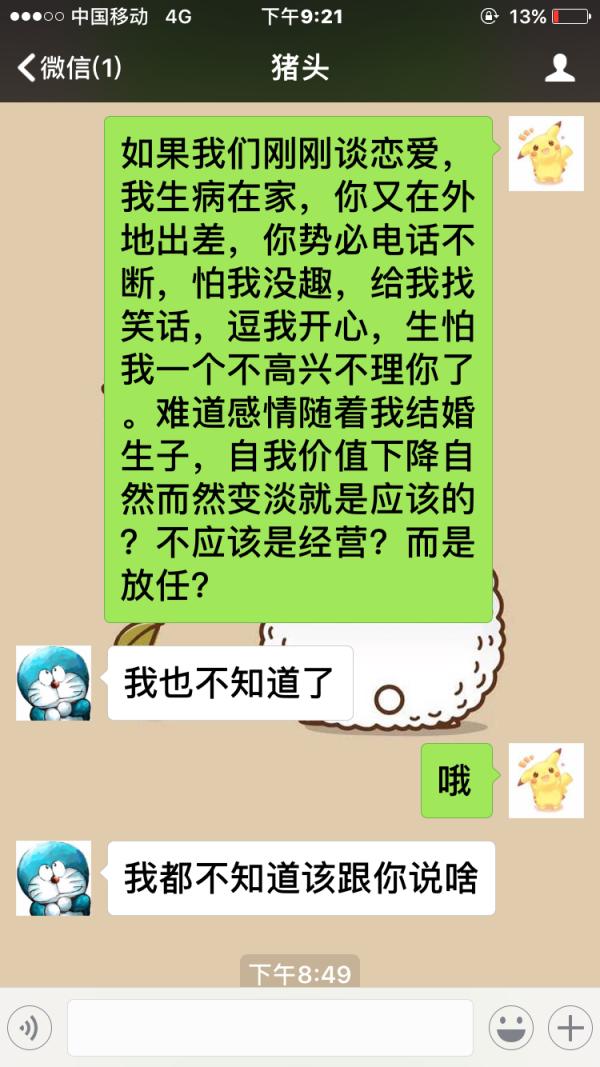Tap the message text input field
The height and width of the screenshot is (1067, 600).
pyautogui.click(x=270, y=1027)
